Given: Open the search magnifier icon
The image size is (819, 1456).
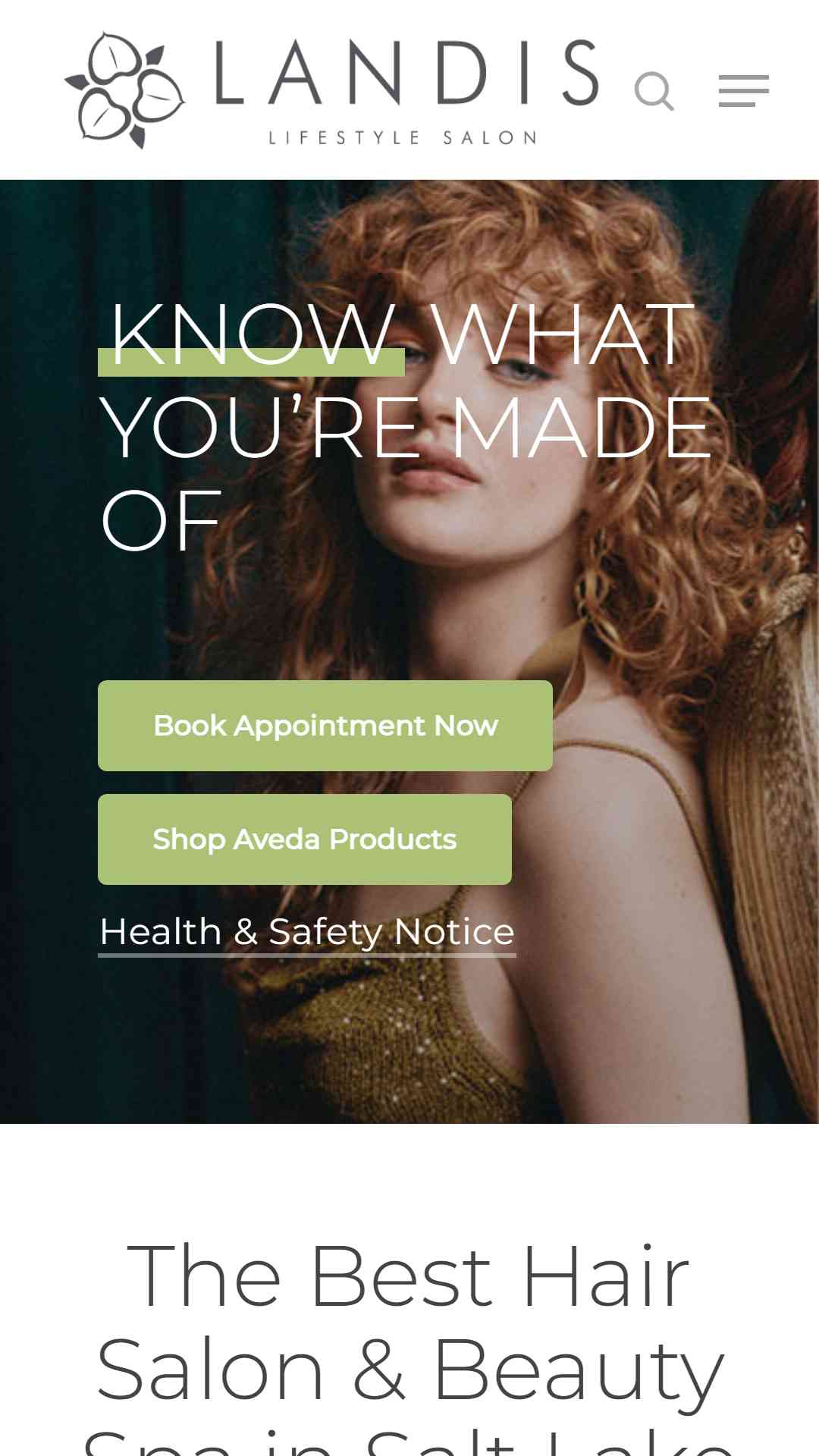Looking at the screenshot, I should [654, 91].
